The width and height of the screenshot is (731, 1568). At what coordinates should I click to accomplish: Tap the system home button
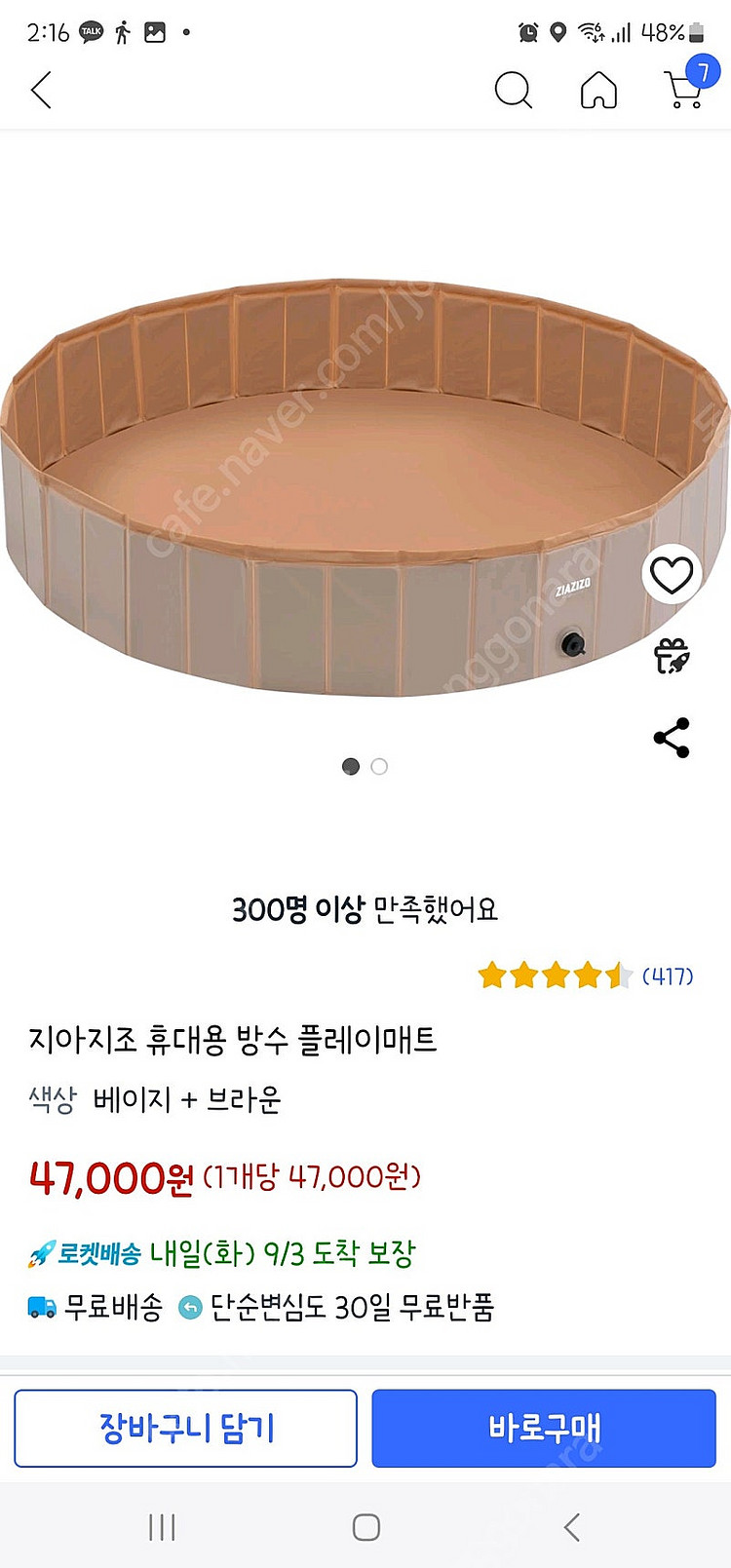(365, 1527)
